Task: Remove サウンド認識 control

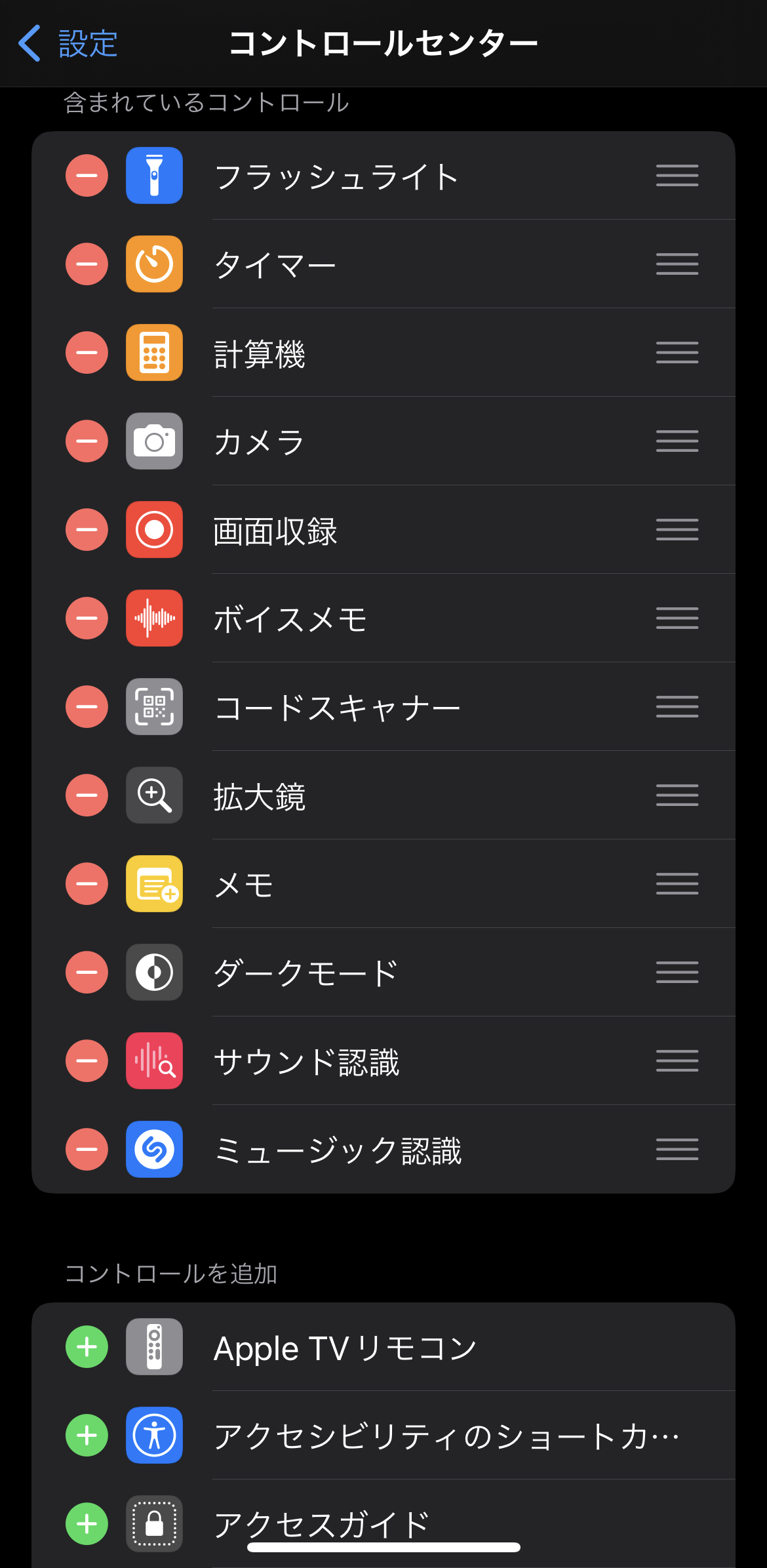Action: point(87,1061)
